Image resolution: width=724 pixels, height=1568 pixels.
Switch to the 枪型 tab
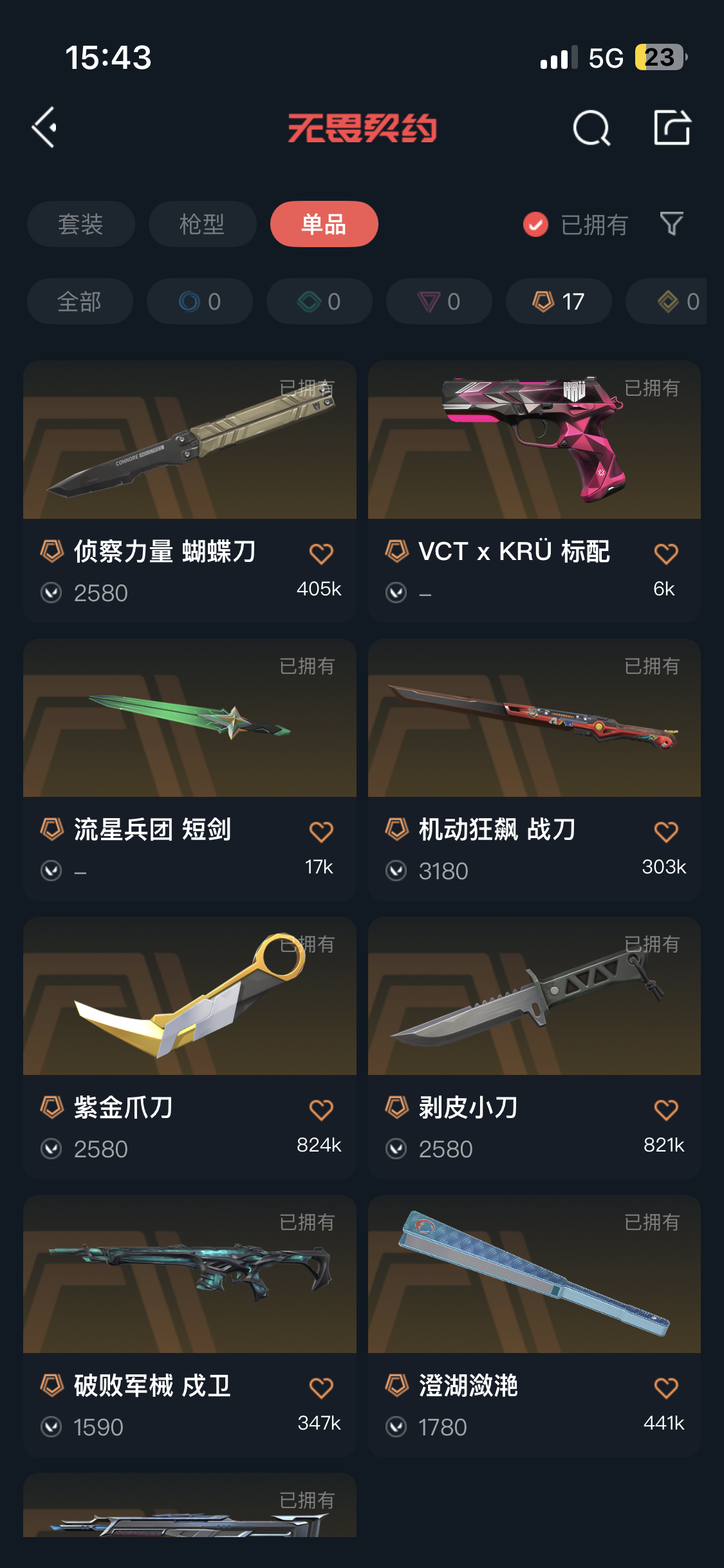202,224
